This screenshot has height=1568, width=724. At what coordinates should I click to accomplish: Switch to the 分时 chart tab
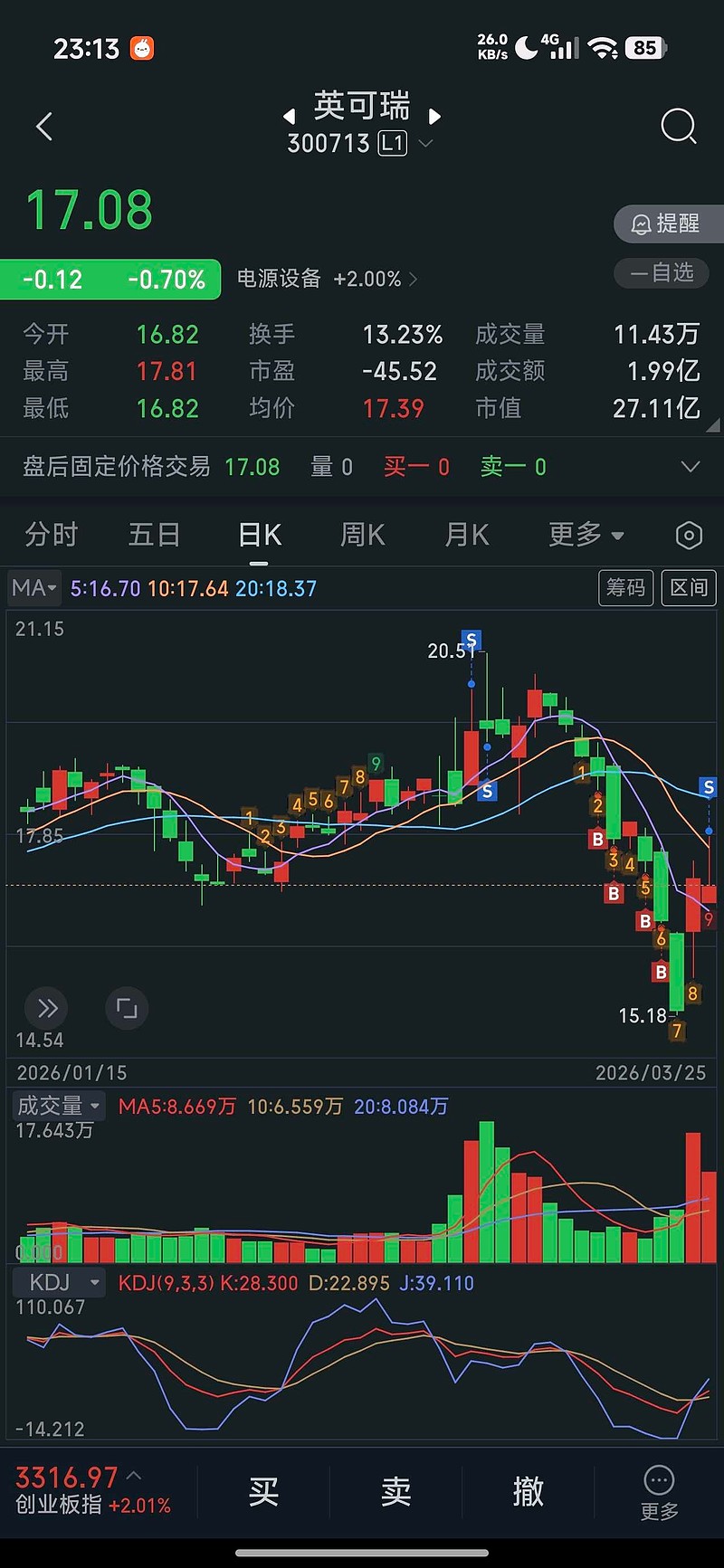[52, 535]
